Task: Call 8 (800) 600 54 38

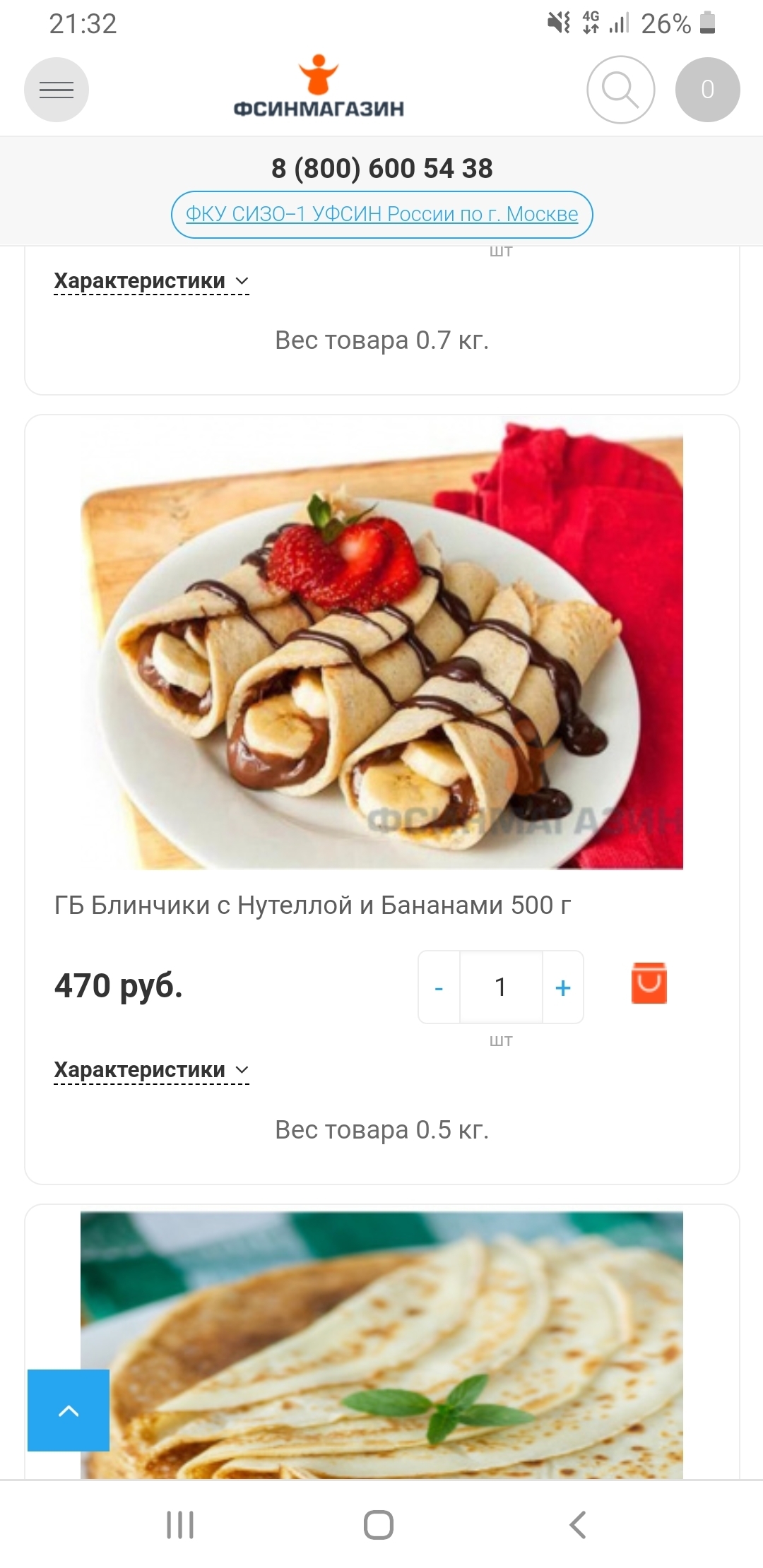Action: point(381,168)
